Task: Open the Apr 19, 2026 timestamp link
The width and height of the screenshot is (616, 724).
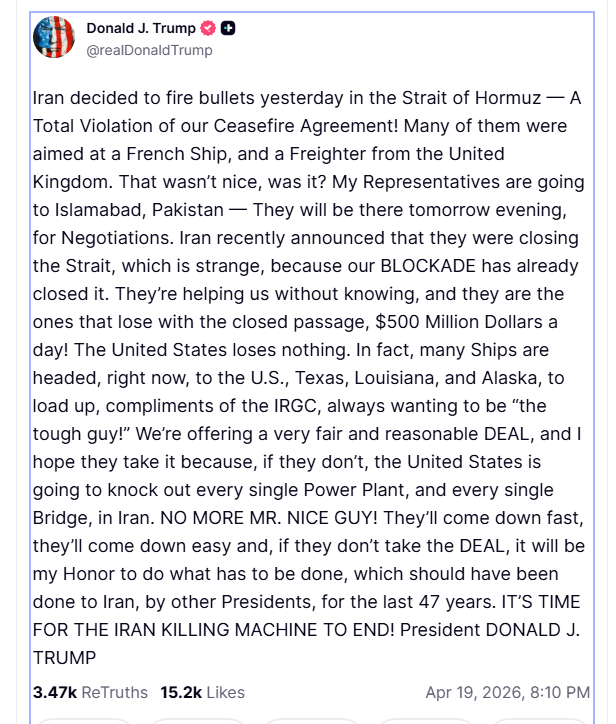Action: (507, 692)
